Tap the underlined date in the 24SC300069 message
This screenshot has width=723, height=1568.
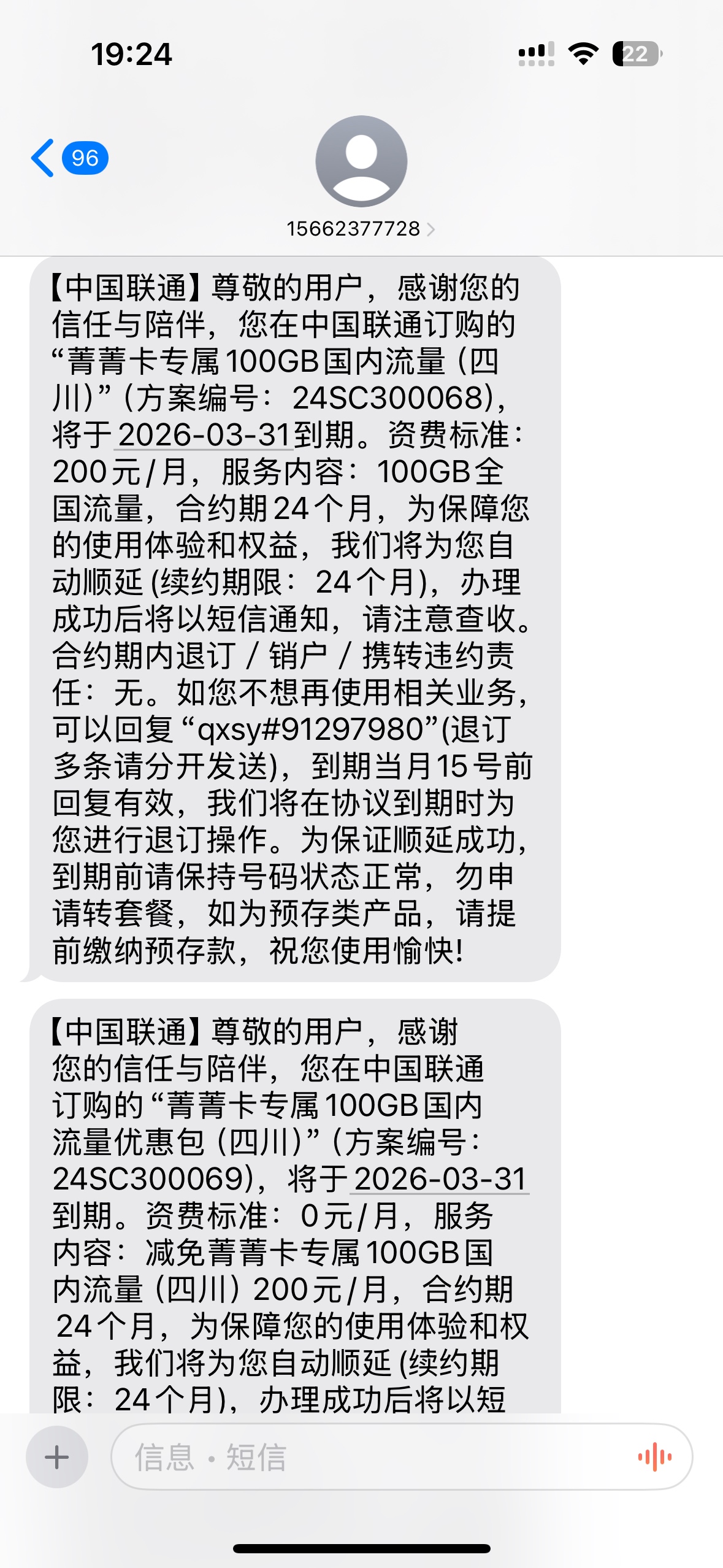pos(440,1178)
